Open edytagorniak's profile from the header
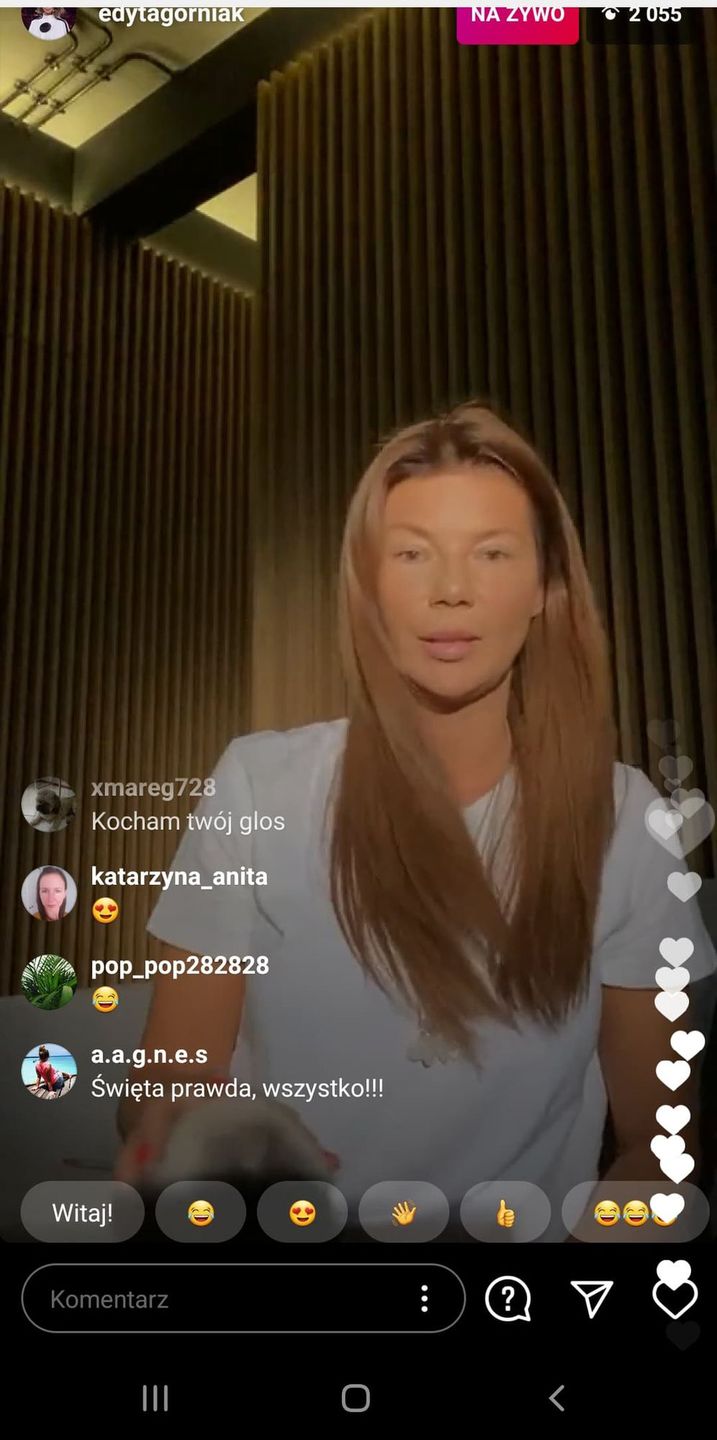This screenshot has width=717, height=1440. tap(170, 14)
